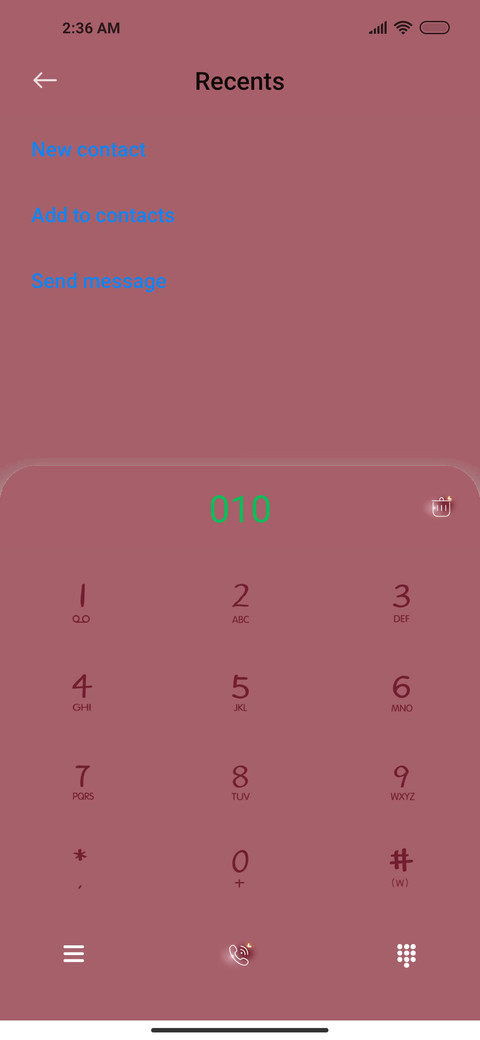
Task: Open Send message option
Action: pos(99,281)
